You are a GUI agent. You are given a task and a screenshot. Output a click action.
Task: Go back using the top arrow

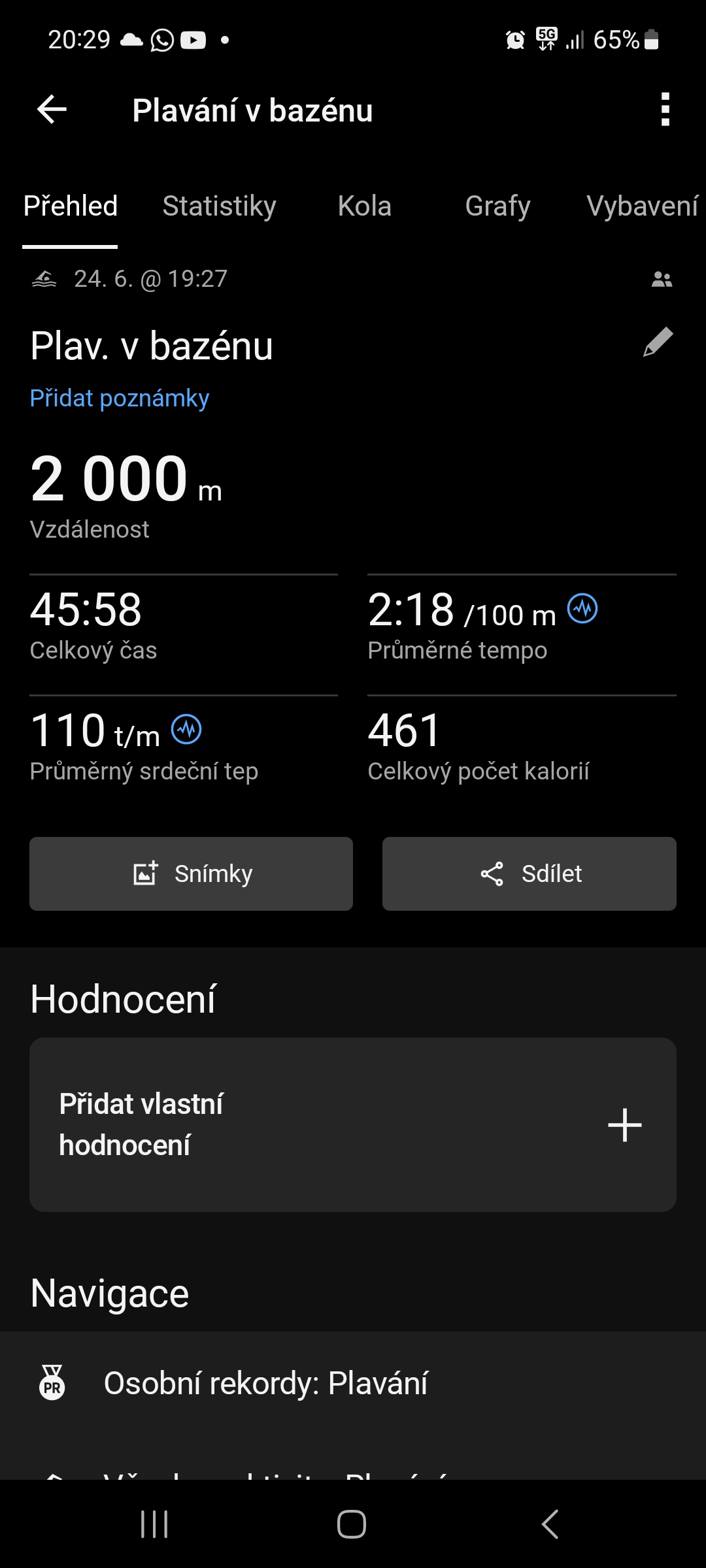click(52, 109)
